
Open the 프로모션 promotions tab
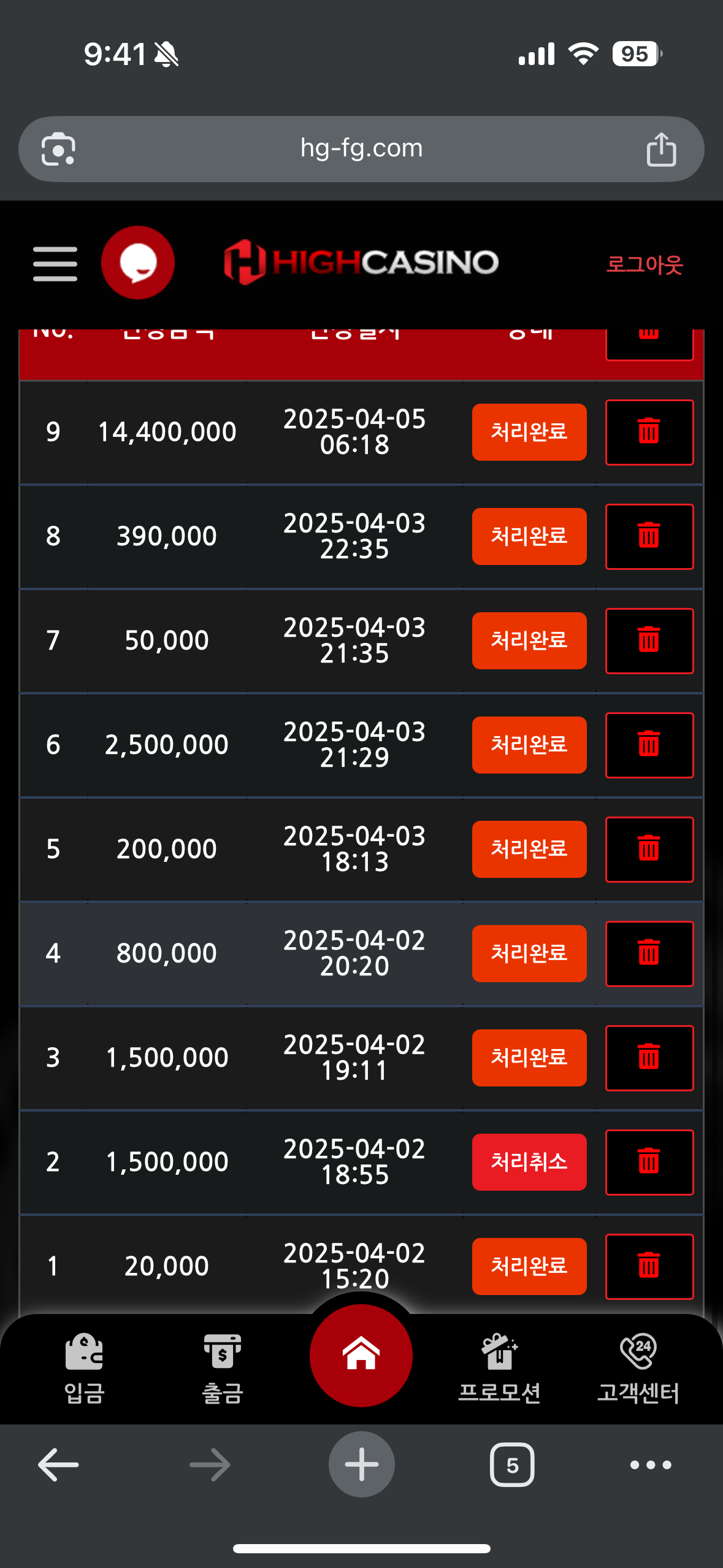click(499, 1369)
